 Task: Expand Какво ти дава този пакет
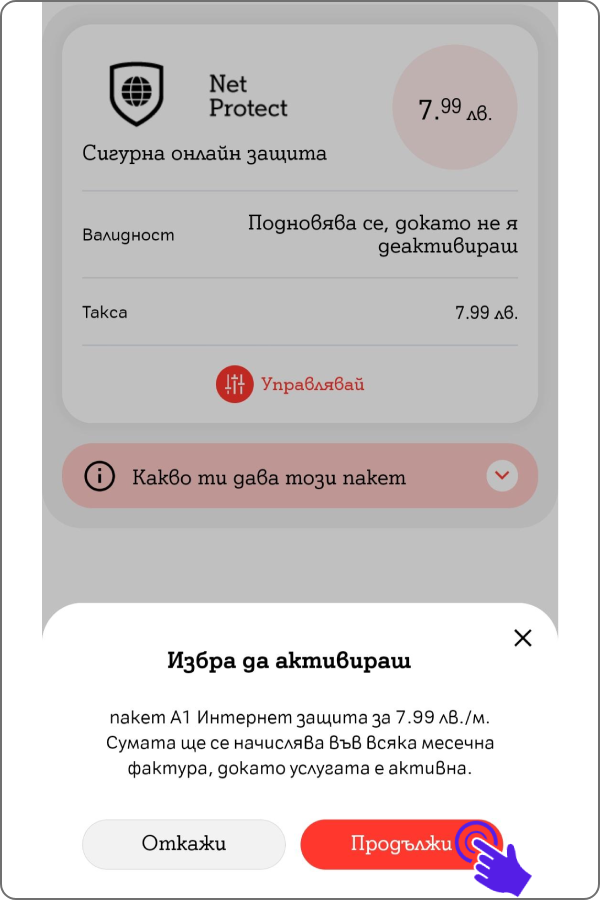click(x=502, y=476)
